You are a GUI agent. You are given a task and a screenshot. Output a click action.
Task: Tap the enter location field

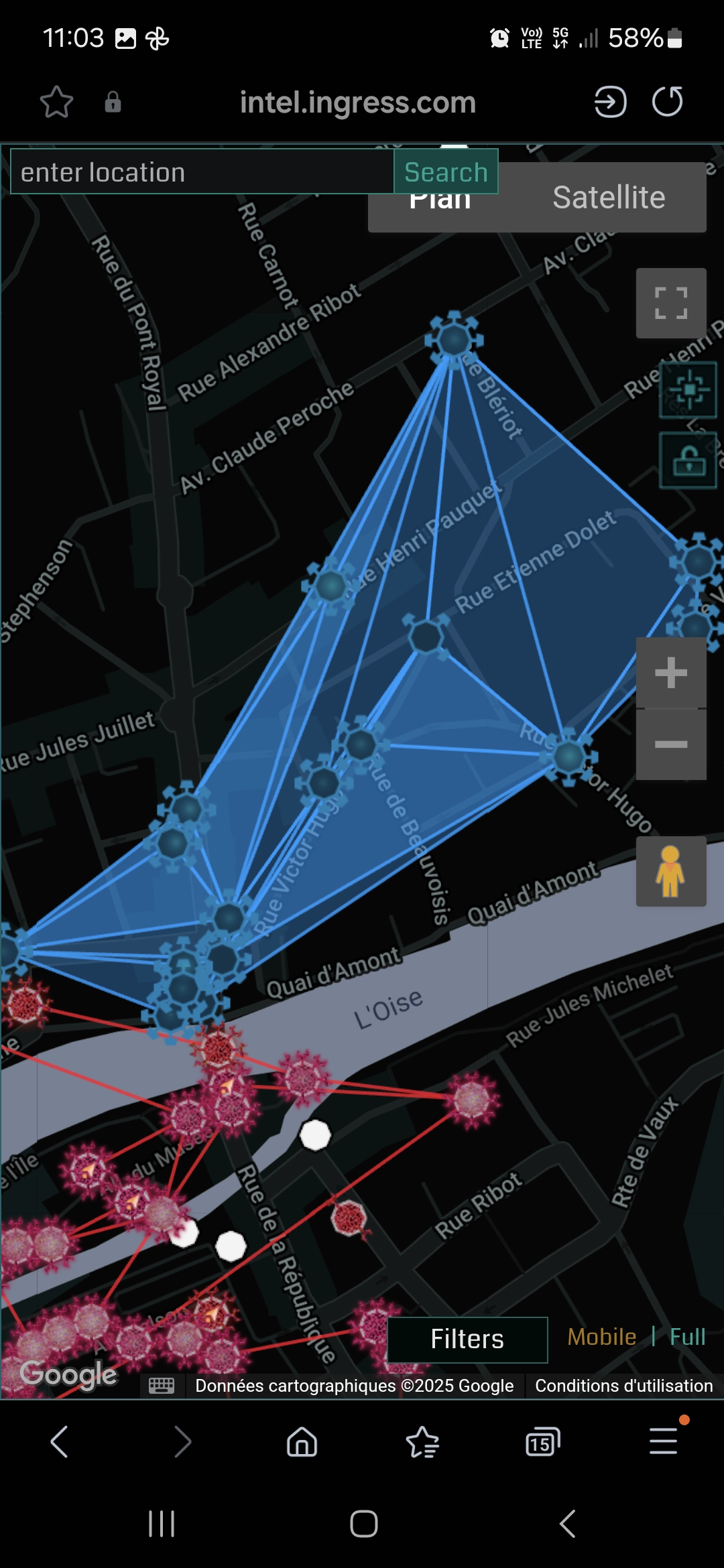[201, 172]
